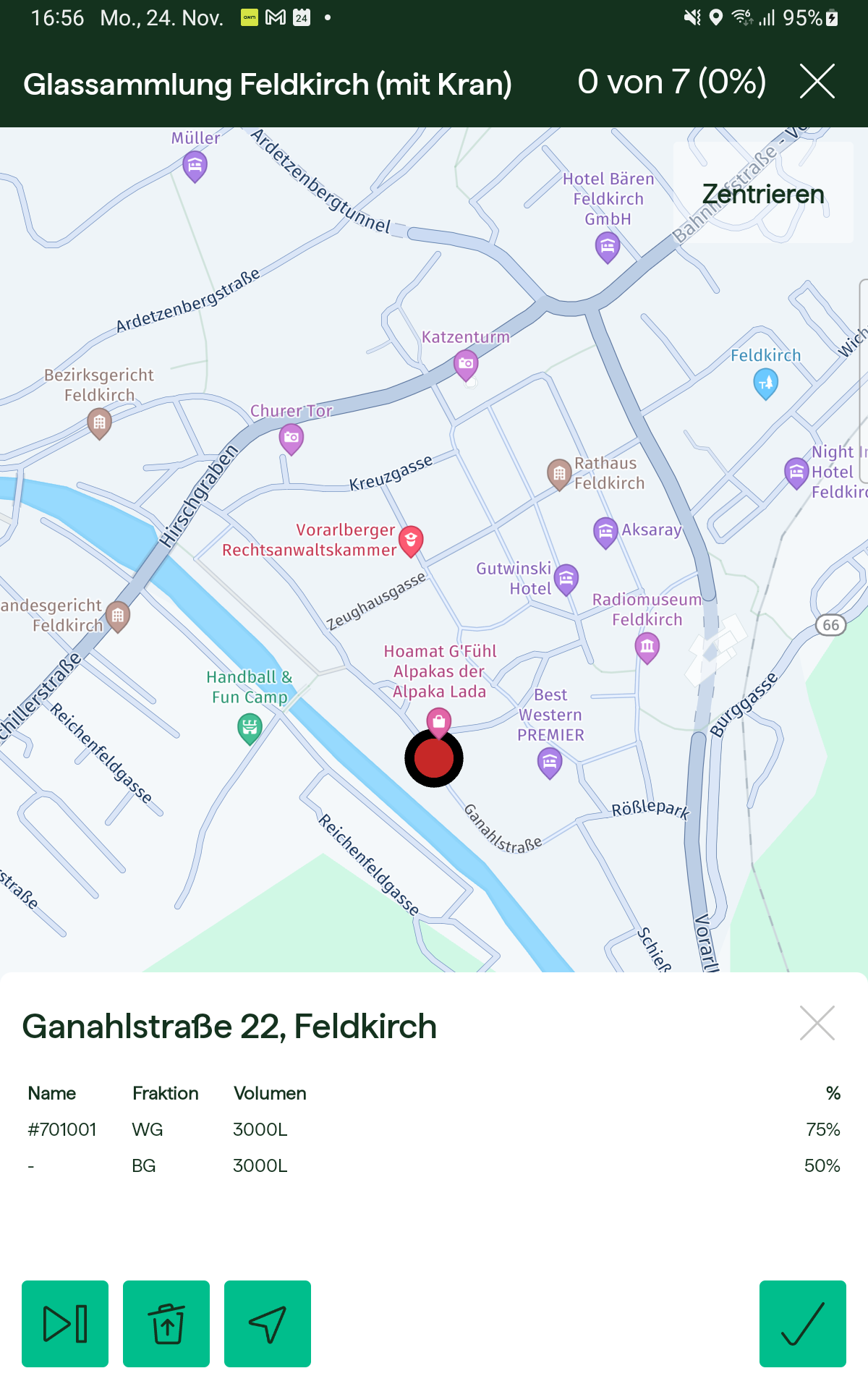Tap the Katzenturm map marker
This screenshot has width=868, height=1389.
coord(466,364)
